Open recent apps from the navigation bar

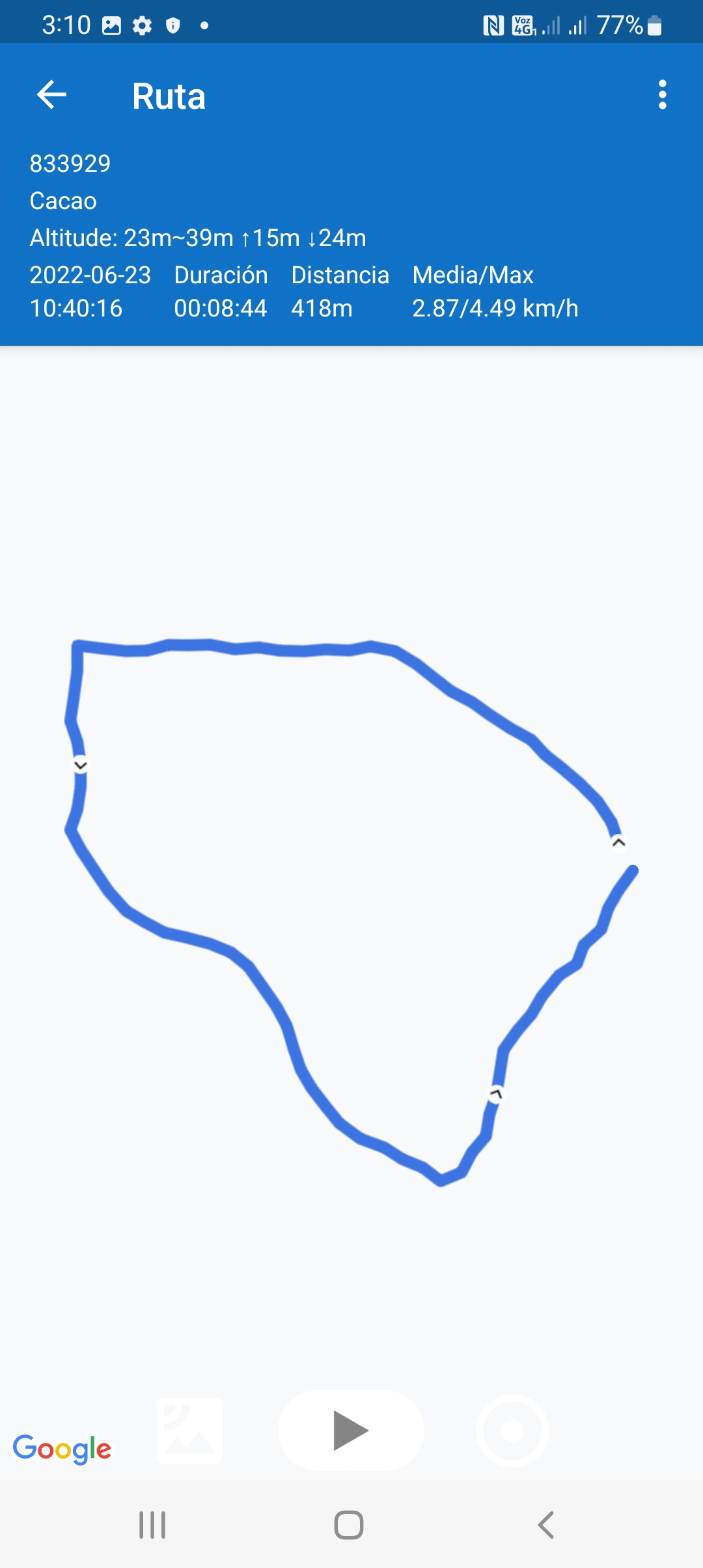point(152,1525)
